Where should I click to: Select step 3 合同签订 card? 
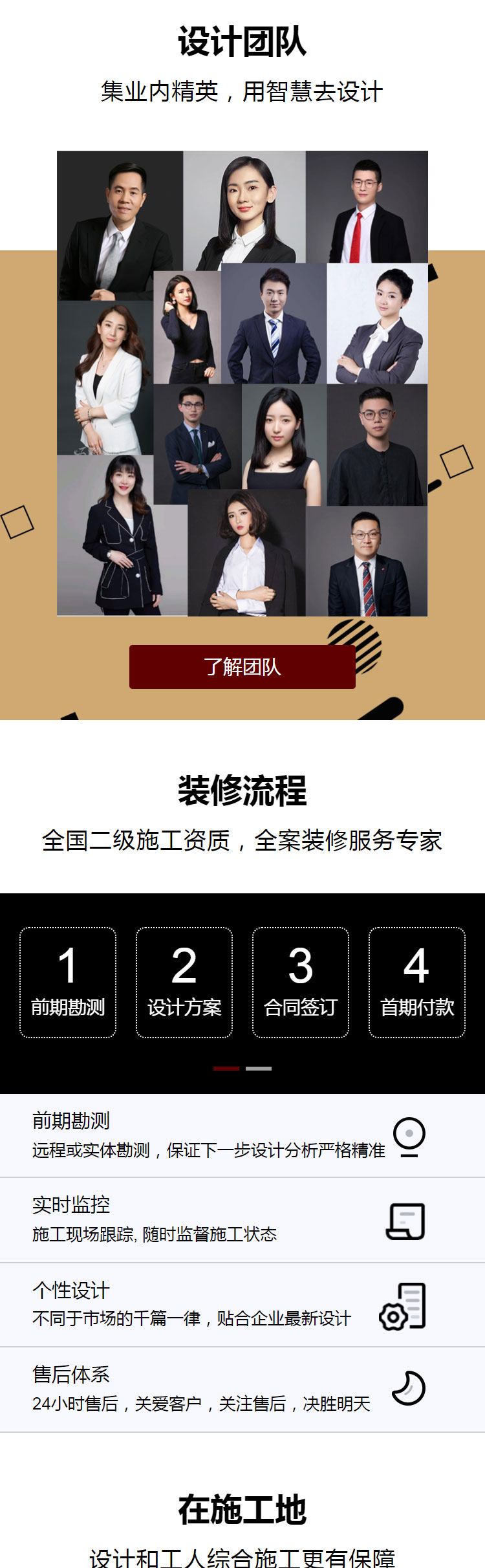coord(301,982)
